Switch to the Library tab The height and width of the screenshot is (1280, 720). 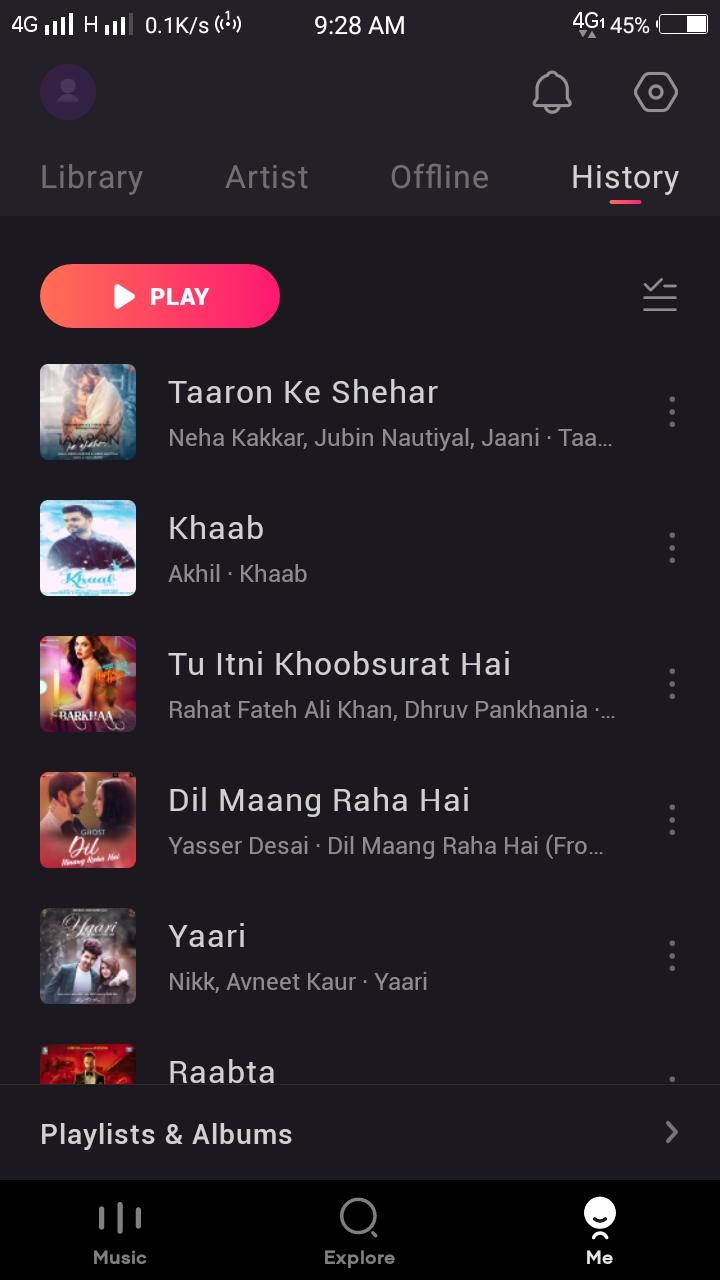(92, 177)
